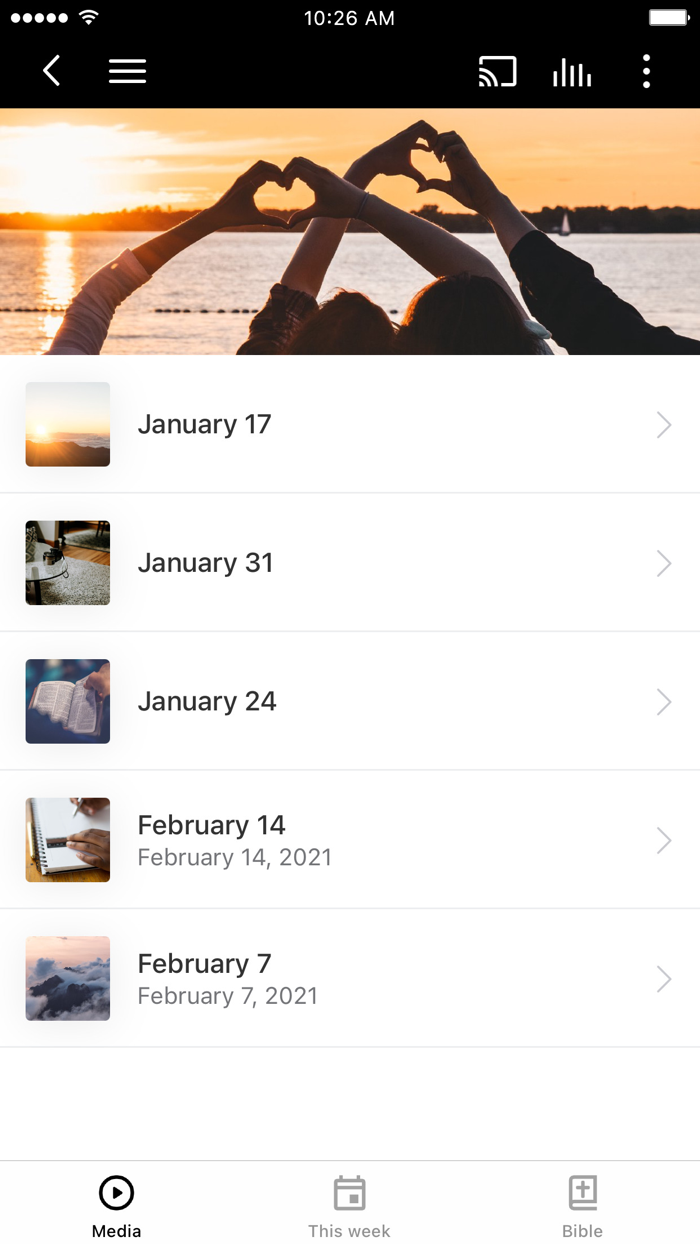Open the February 7 entry

[350, 978]
